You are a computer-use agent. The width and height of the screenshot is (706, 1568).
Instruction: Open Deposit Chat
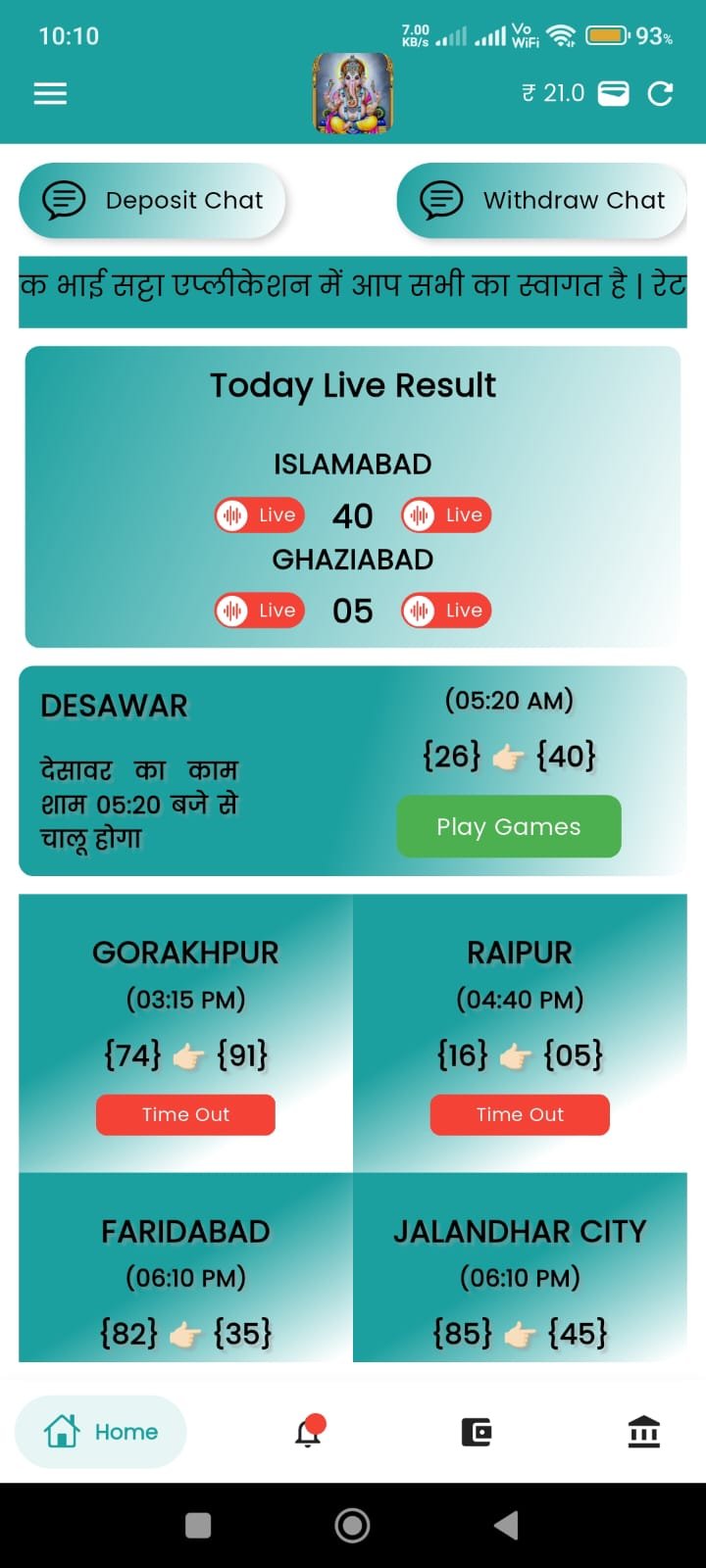[x=152, y=201]
